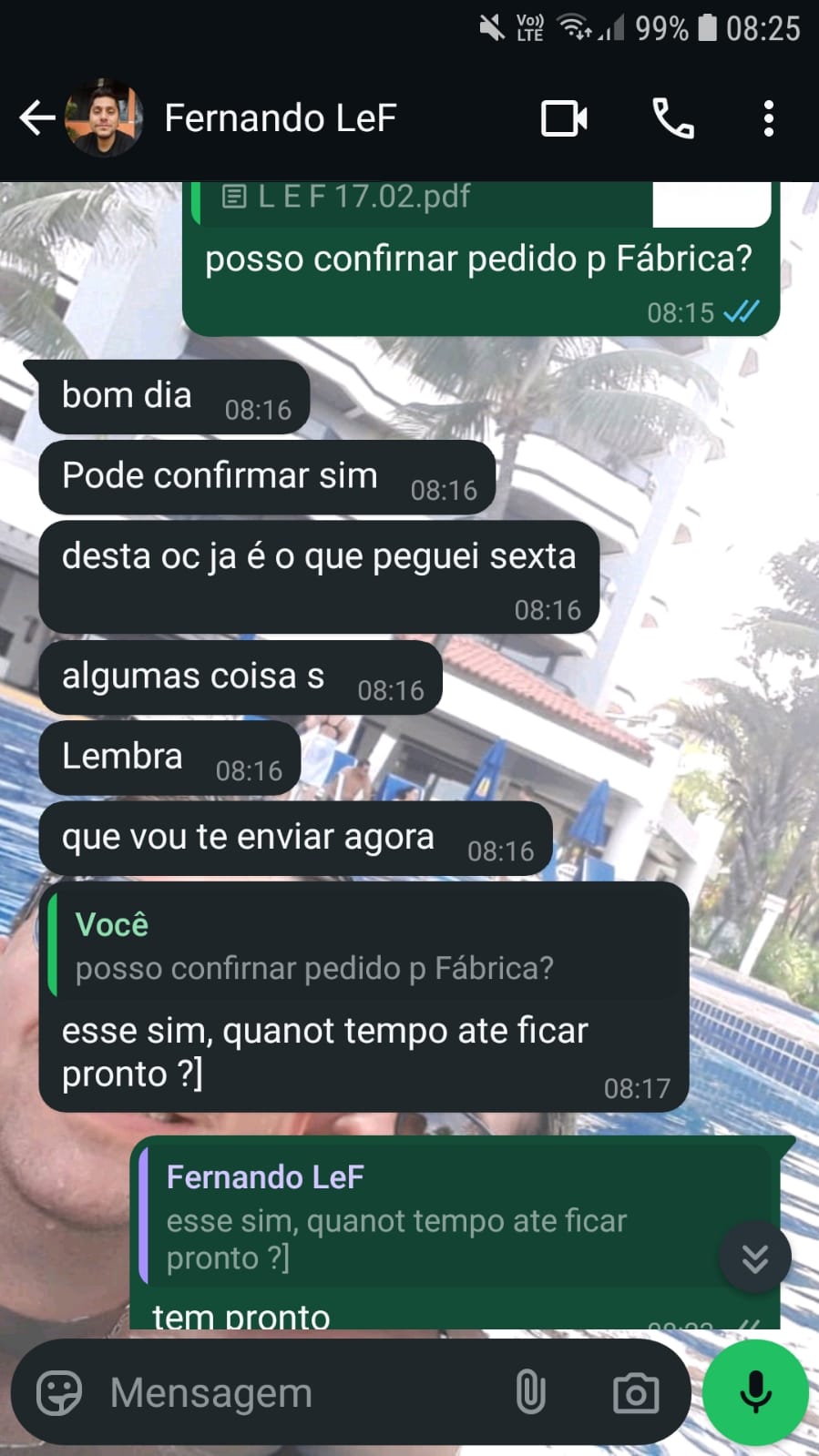
Task: Open the L E F 17.02.pdf attachment
Action: point(364,197)
